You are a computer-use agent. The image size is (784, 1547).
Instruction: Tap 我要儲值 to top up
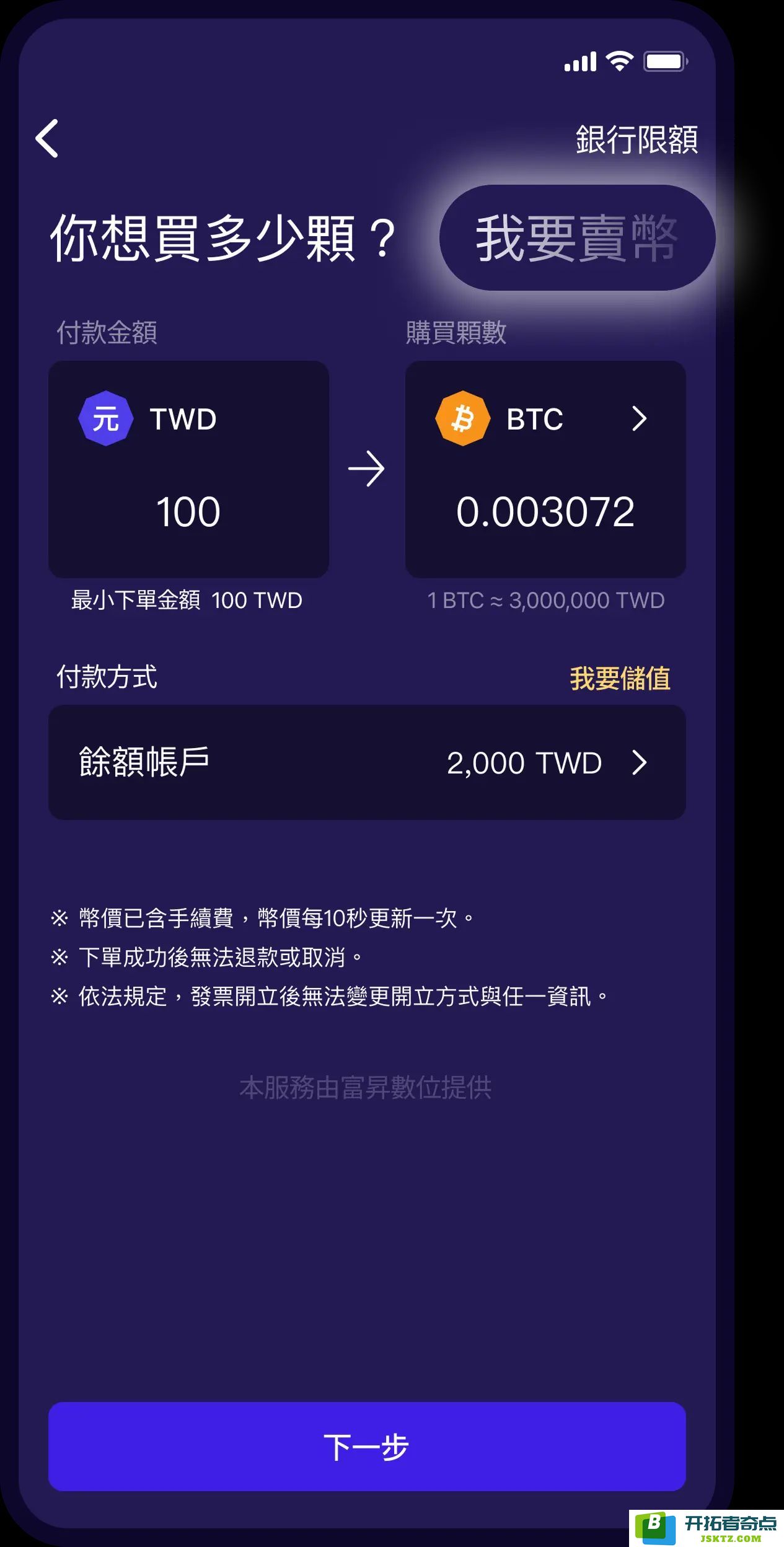[620, 678]
